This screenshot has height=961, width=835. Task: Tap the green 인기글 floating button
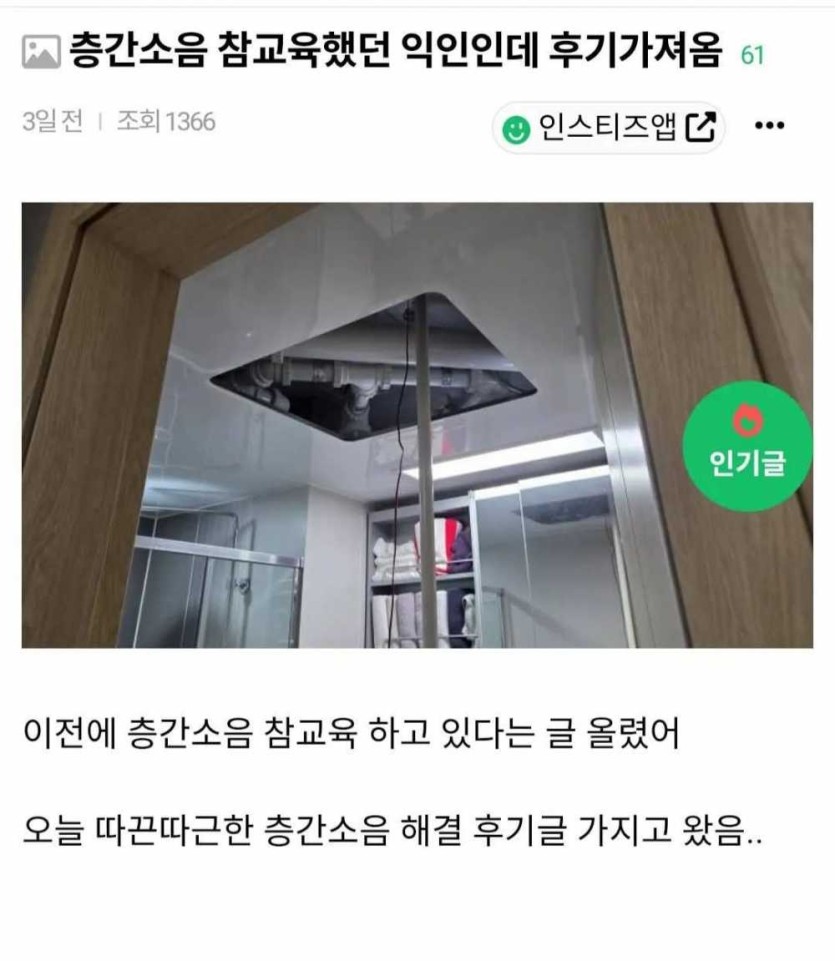[747, 446]
